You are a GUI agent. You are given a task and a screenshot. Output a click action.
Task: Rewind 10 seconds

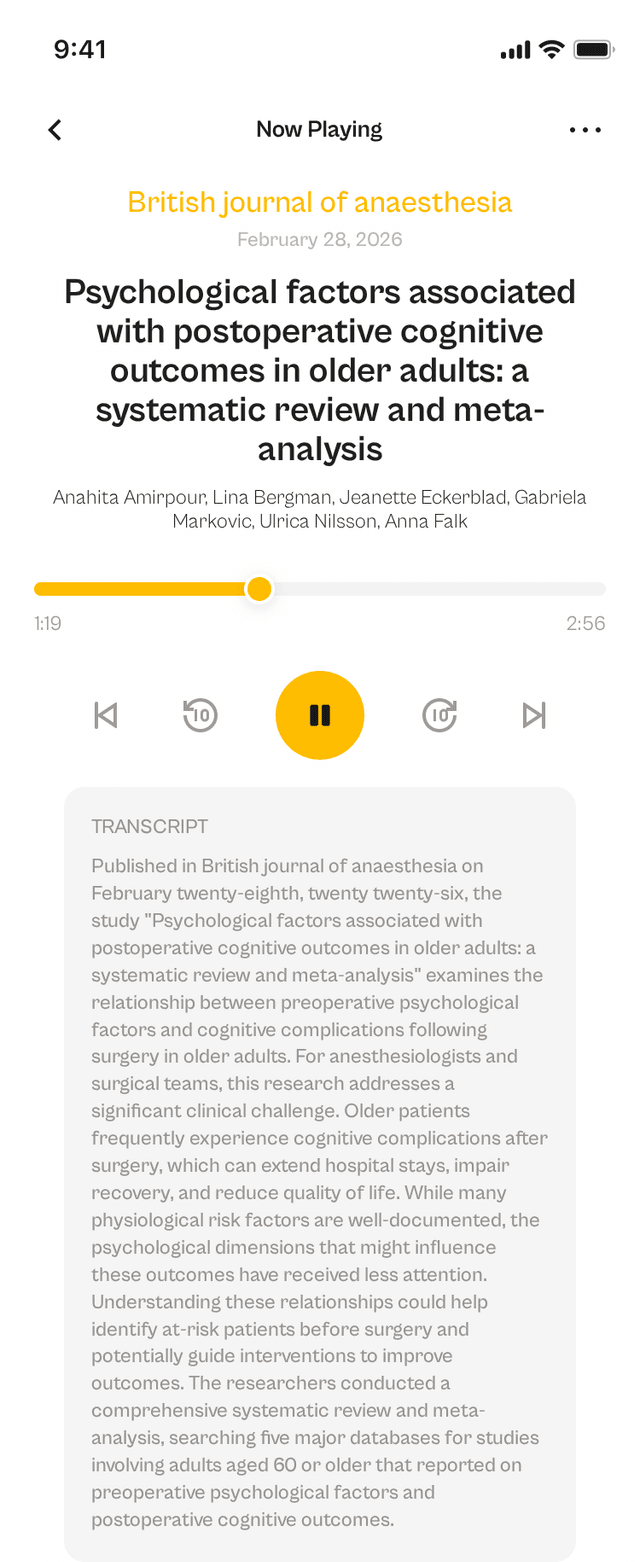point(200,715)
